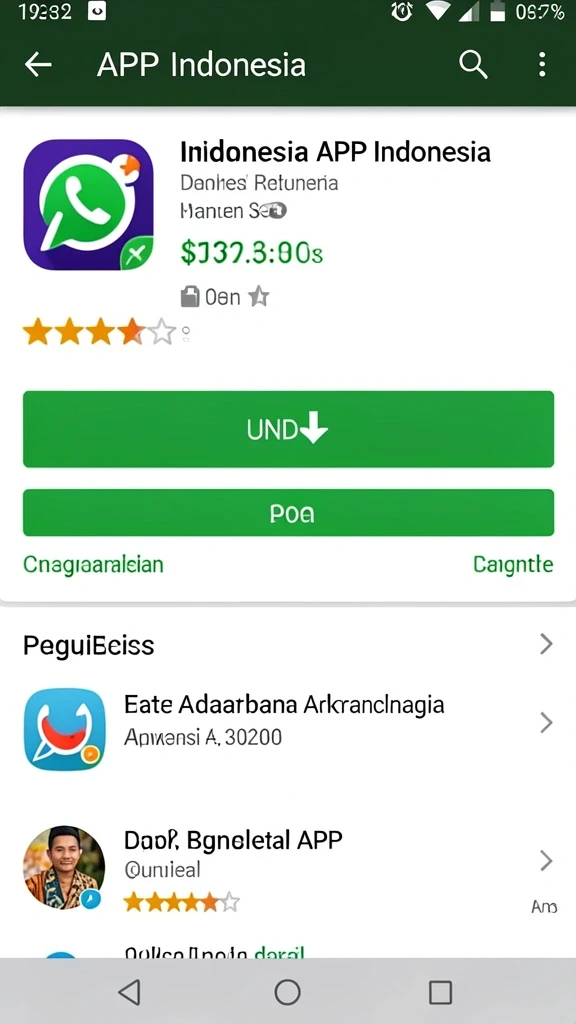Open search in the app bar
Image resolution: width=576 pixels, height=1024 pixels.
473,65
